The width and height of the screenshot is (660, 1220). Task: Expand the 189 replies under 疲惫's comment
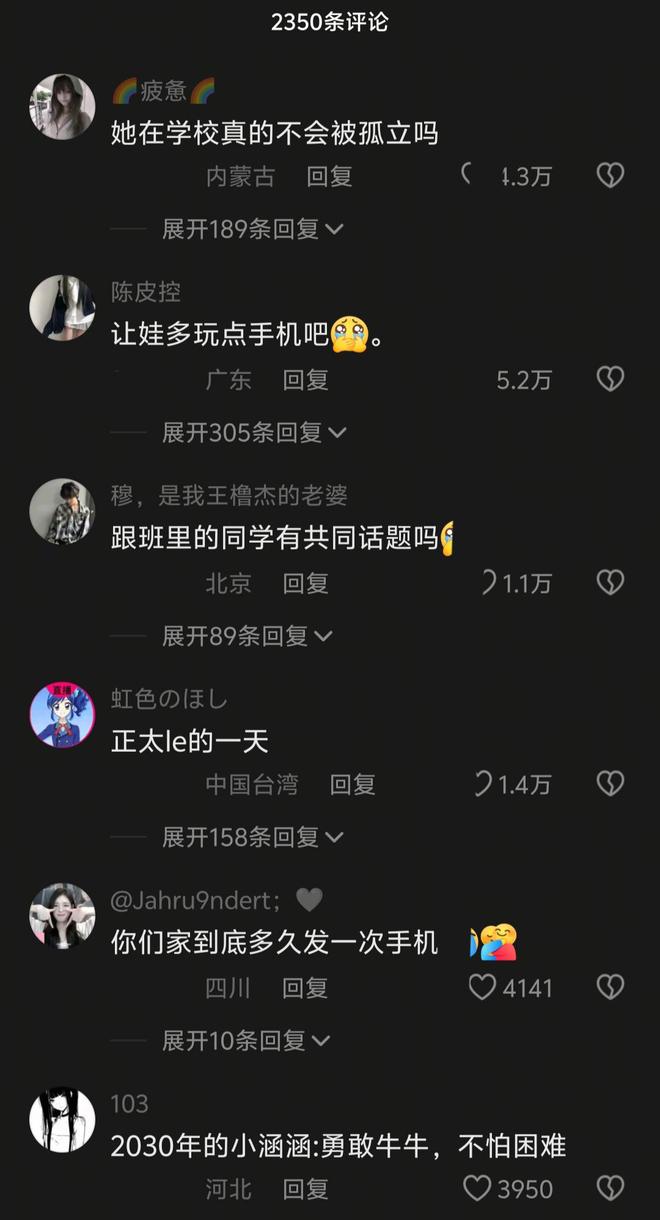point(252,229)
